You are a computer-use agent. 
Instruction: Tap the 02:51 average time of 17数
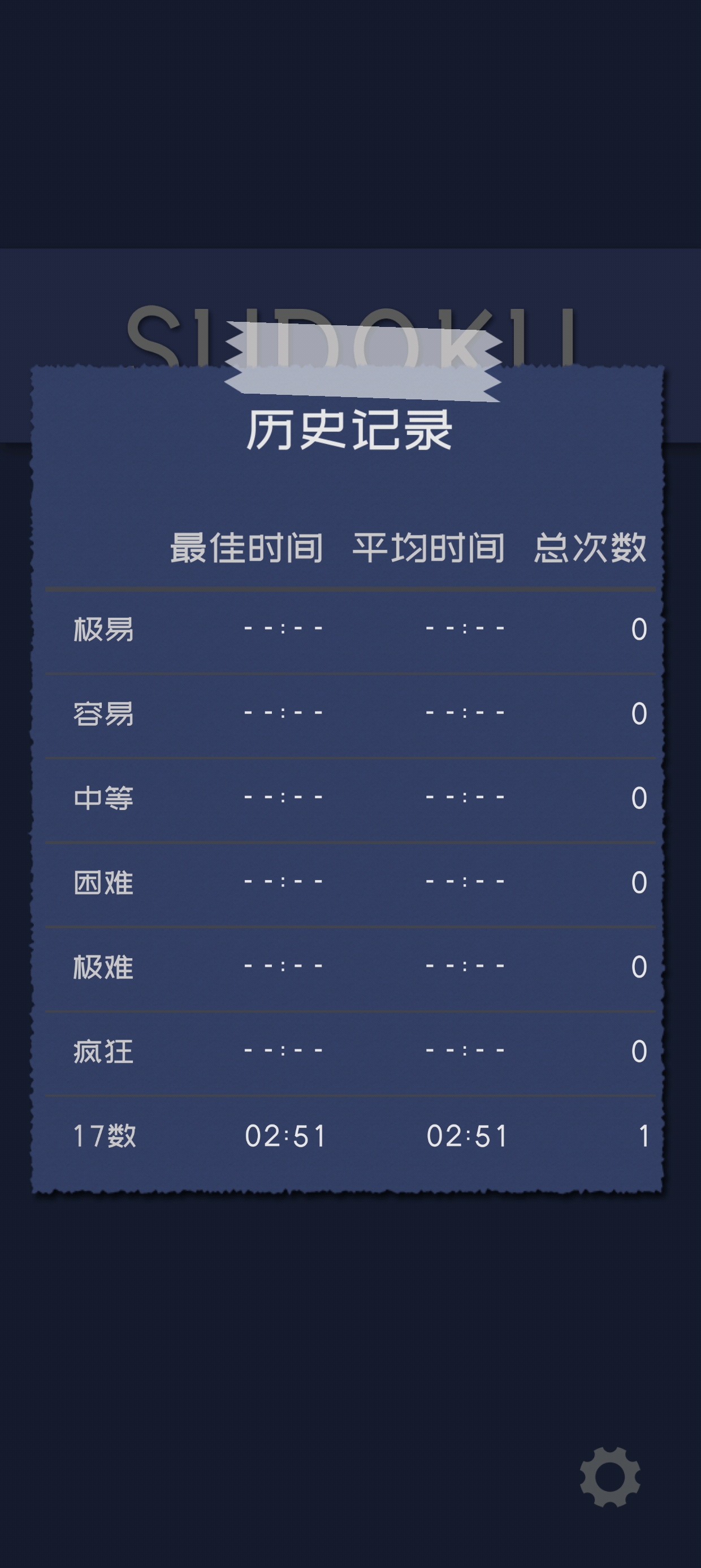[x=468, y=1135]
